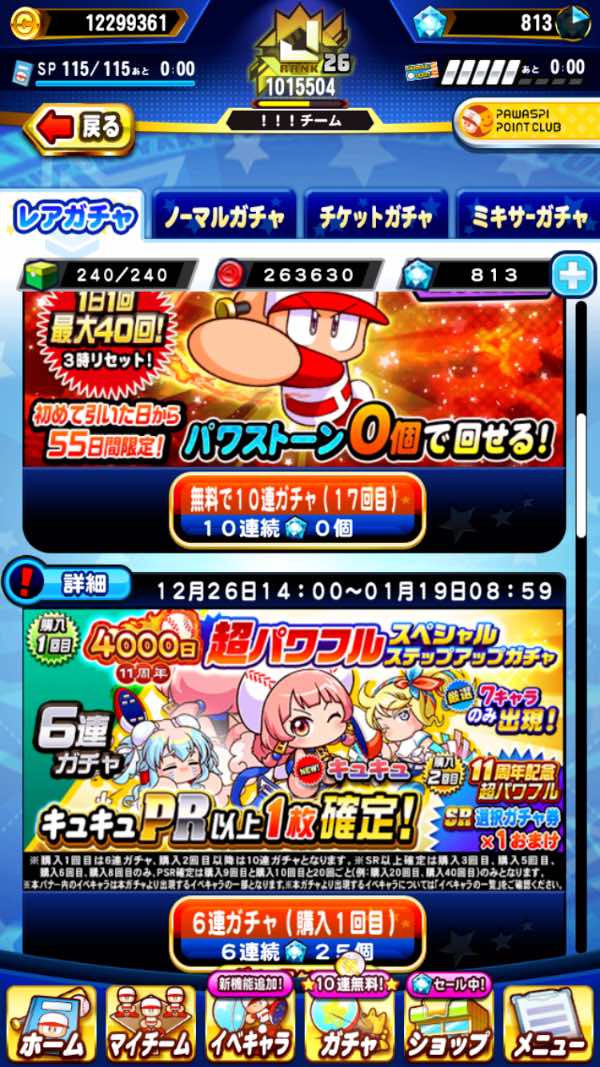Open the PAWASPI POINT CLUB button
Image resolution: width=600 pixels, height=1067 pixels.
click(528, 122)
